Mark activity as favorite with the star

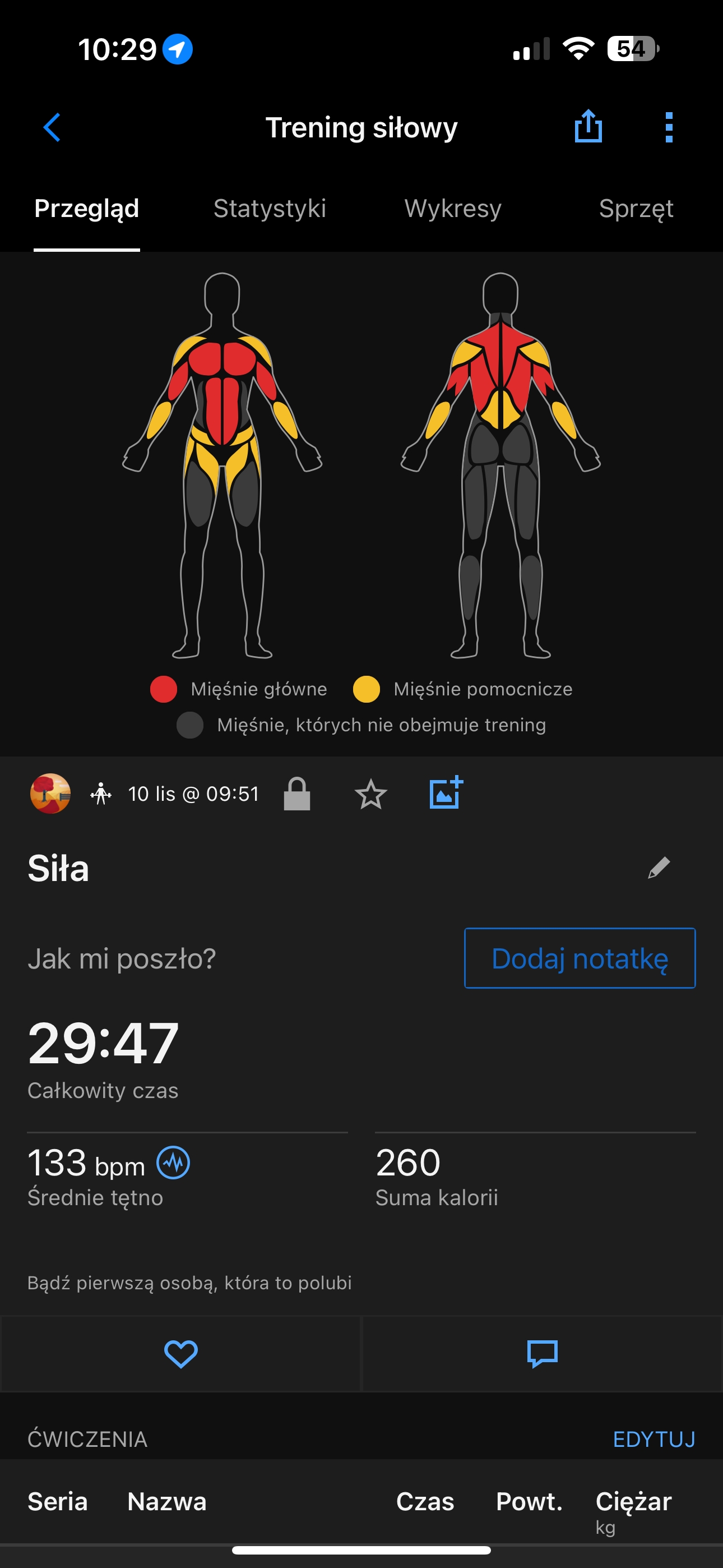[370, 794]
